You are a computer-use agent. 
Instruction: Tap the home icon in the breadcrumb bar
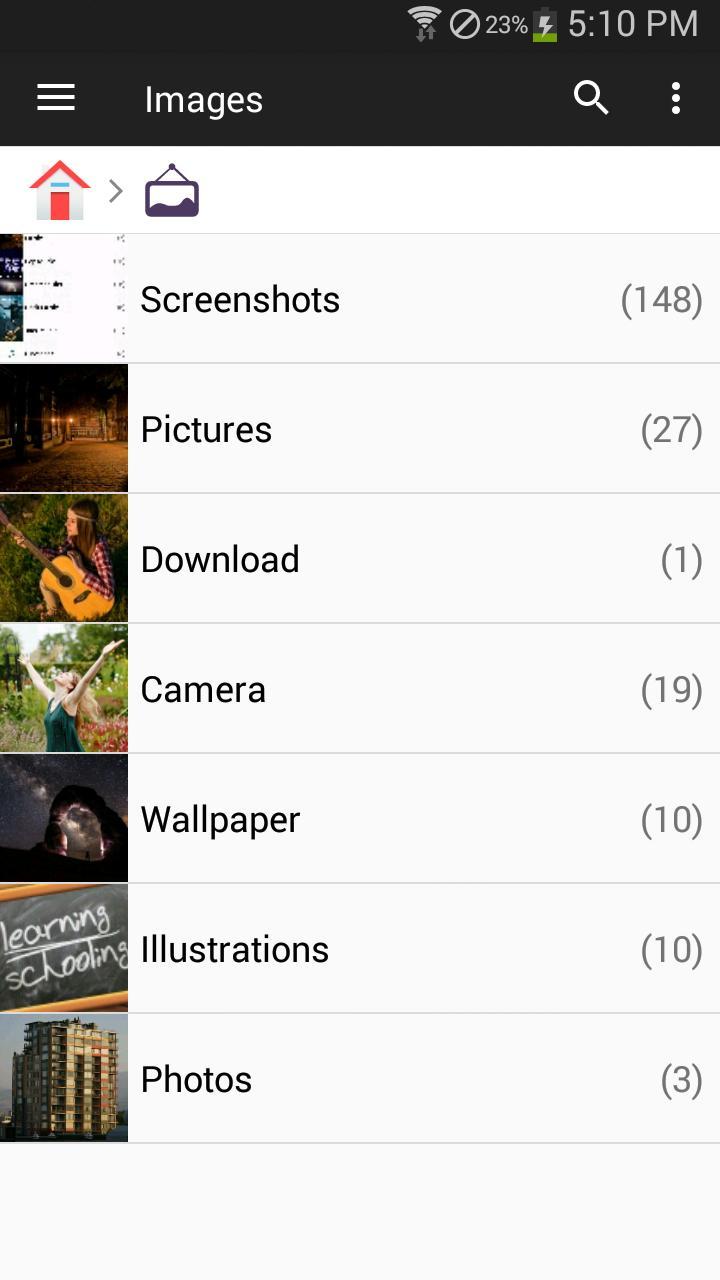point(60,190)
